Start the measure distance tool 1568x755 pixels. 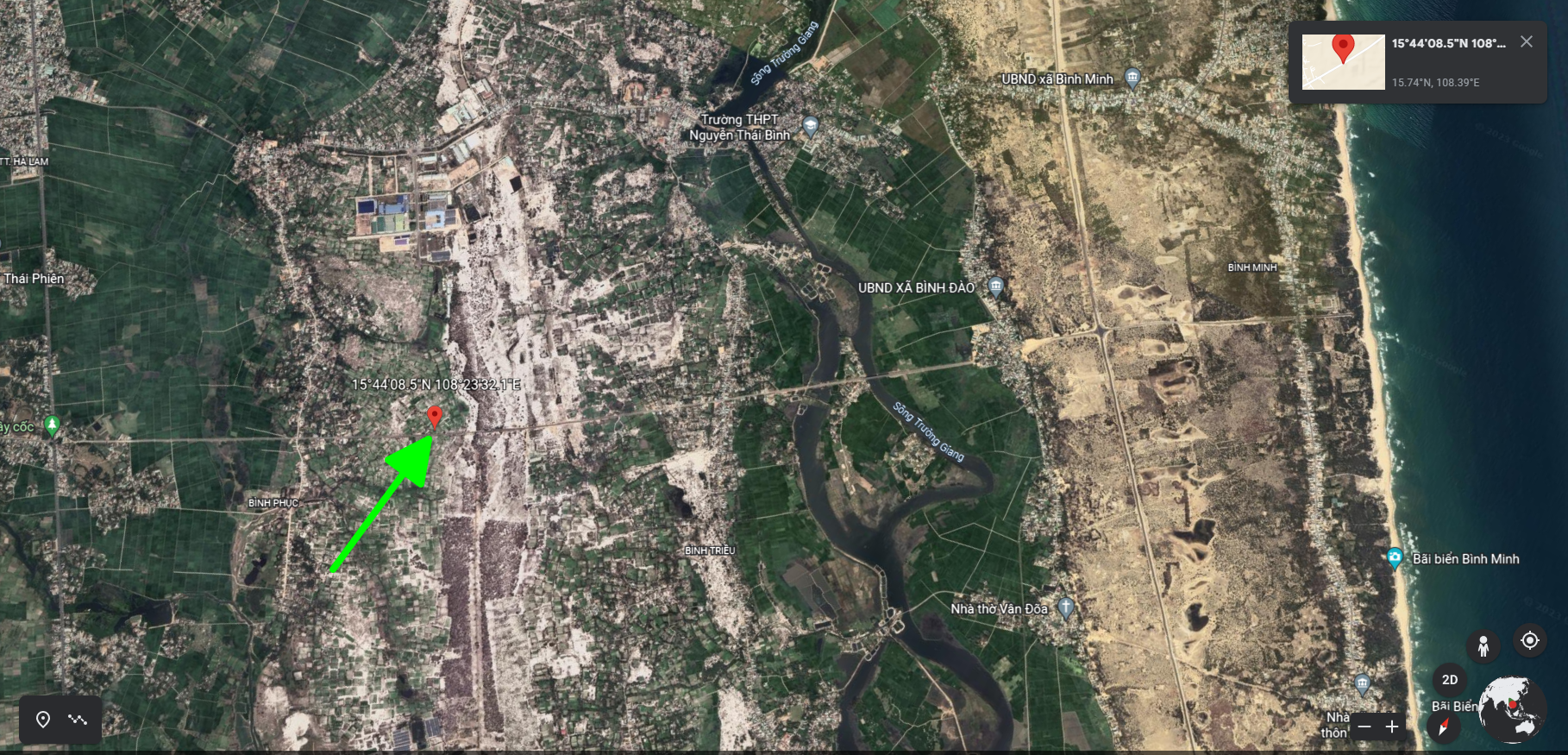click(x=78, y=719)
